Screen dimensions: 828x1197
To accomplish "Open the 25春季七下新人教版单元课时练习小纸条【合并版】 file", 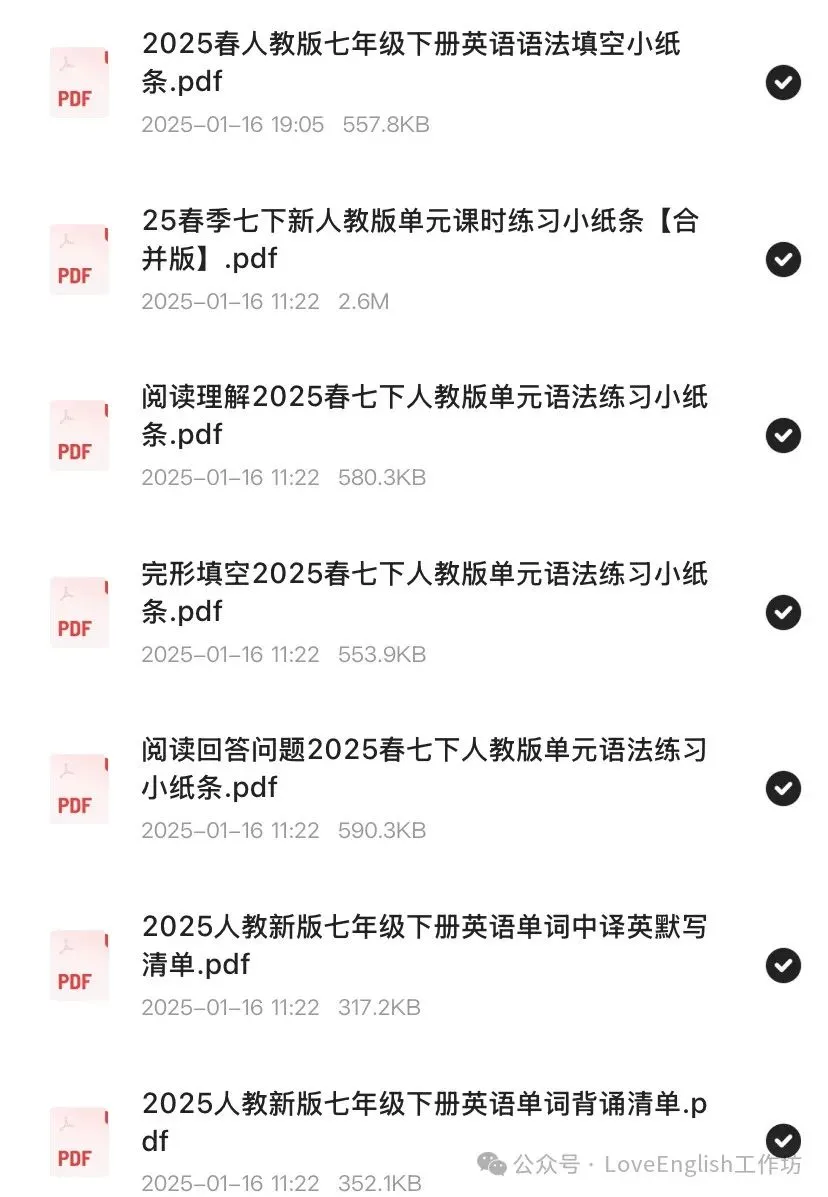I will coord(420,240).
